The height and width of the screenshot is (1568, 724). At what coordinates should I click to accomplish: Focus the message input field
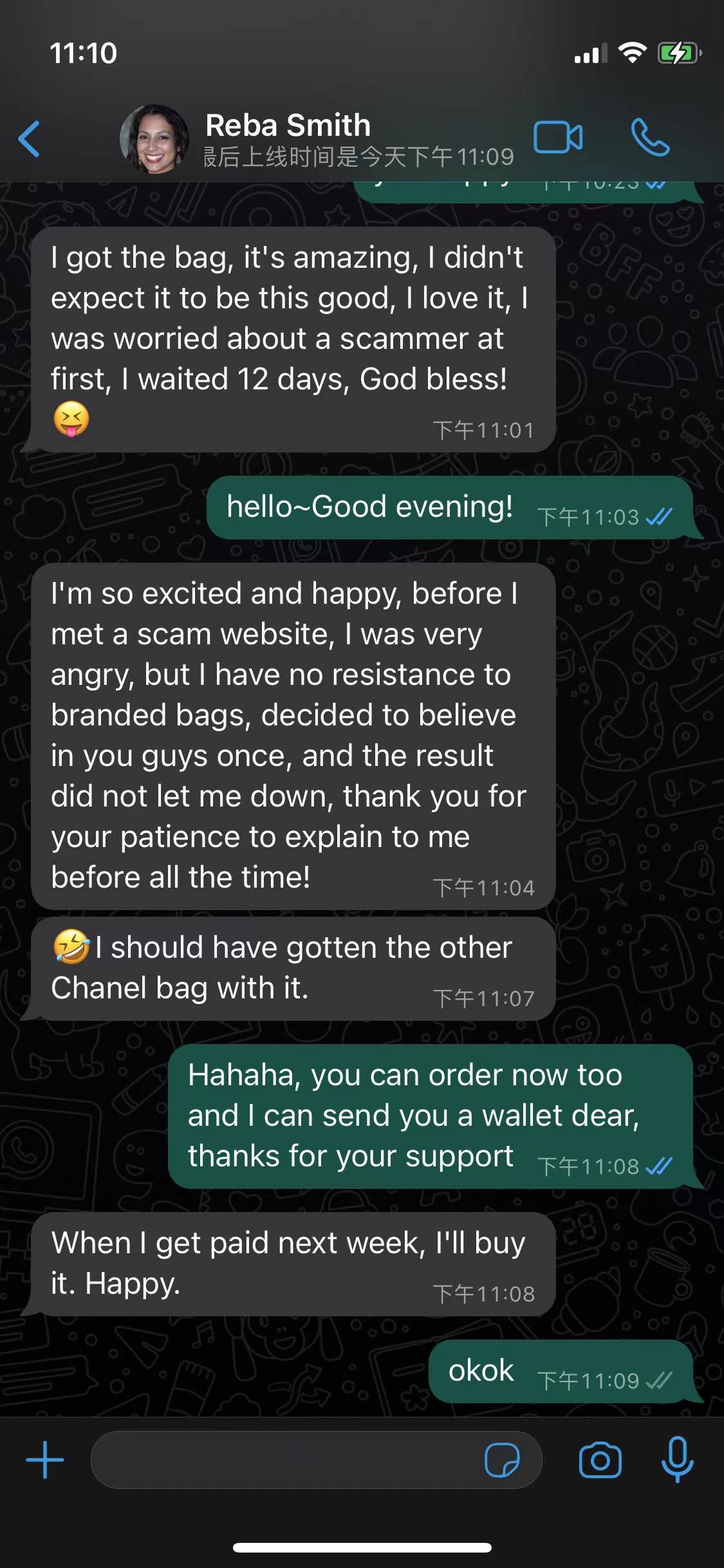[x=283, y=1460]
